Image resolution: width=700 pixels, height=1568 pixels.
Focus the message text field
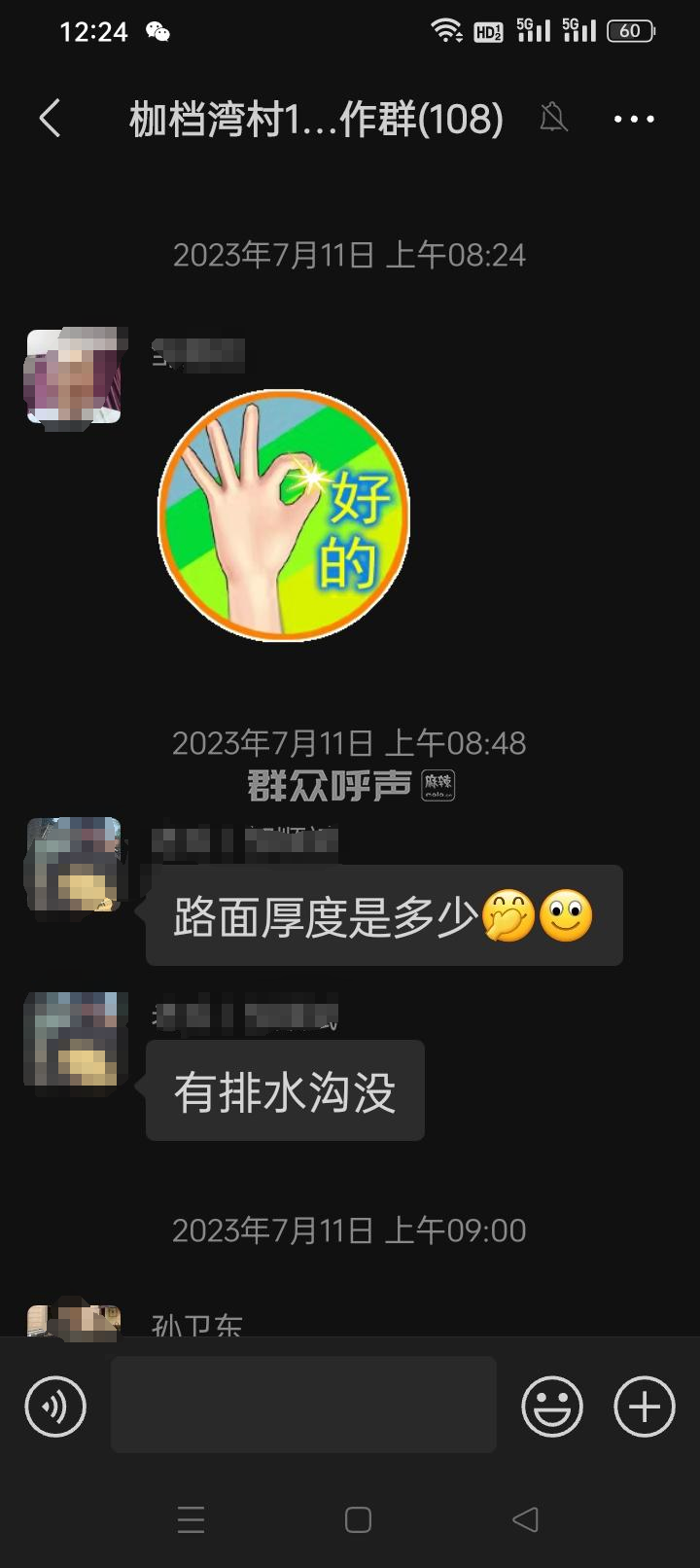pos(303,1405)
